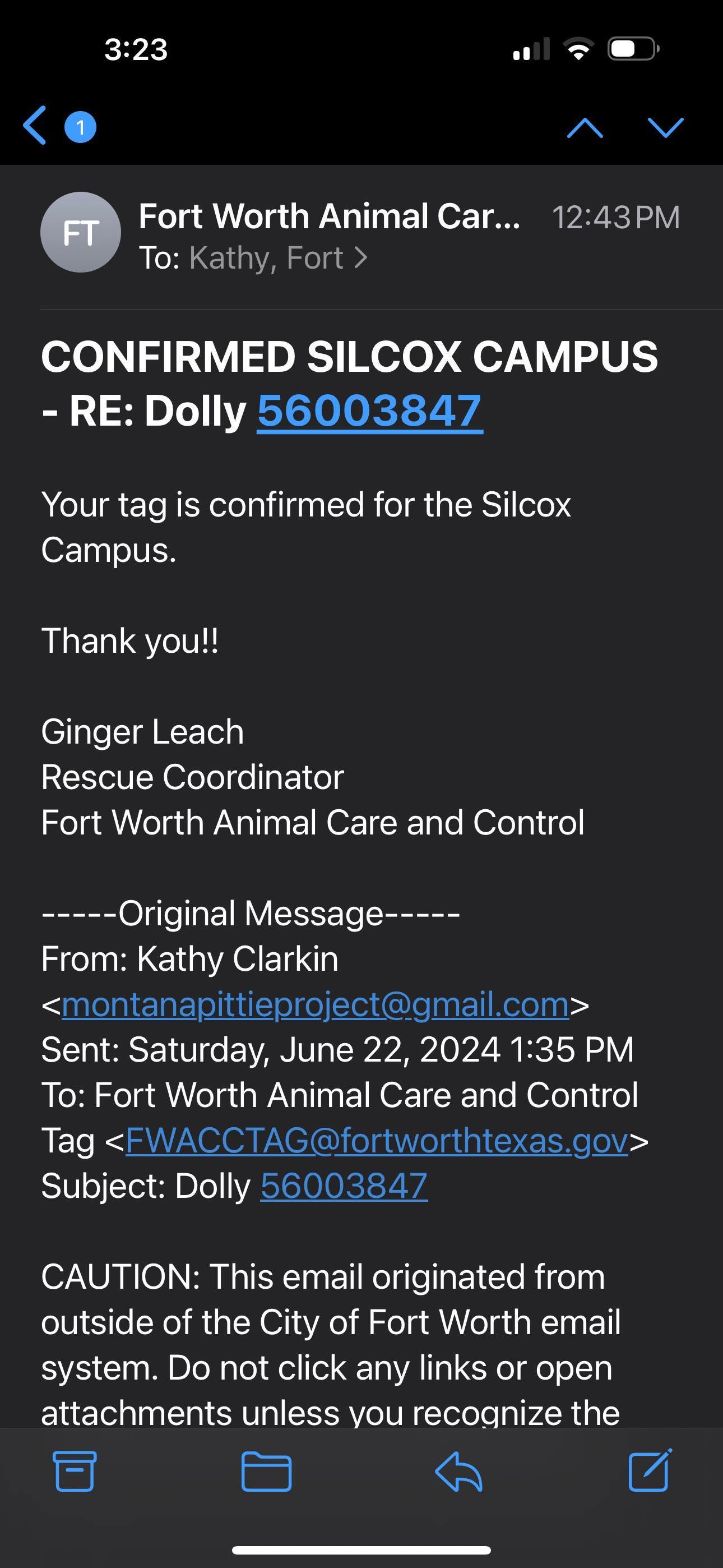
Task: Open the FWACCTAG@fortworthtexas.gov email link
Action: 377,1141
